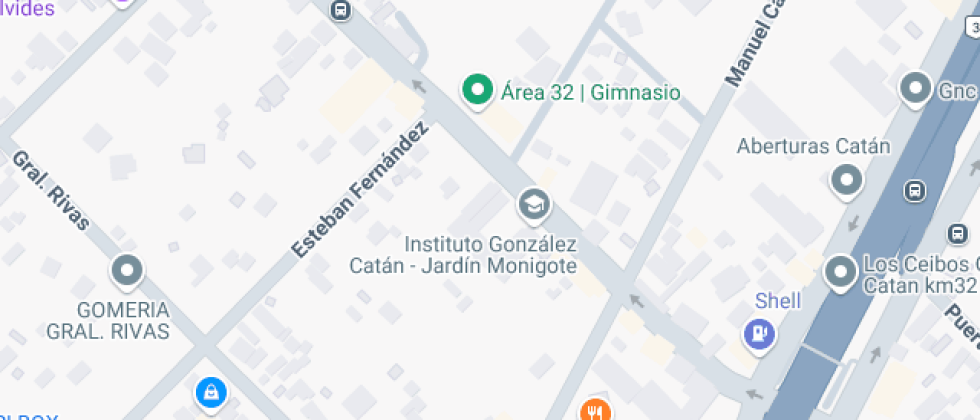Tap the blue shopping bag marker
The image size is (980, 420).
[212, 392]
